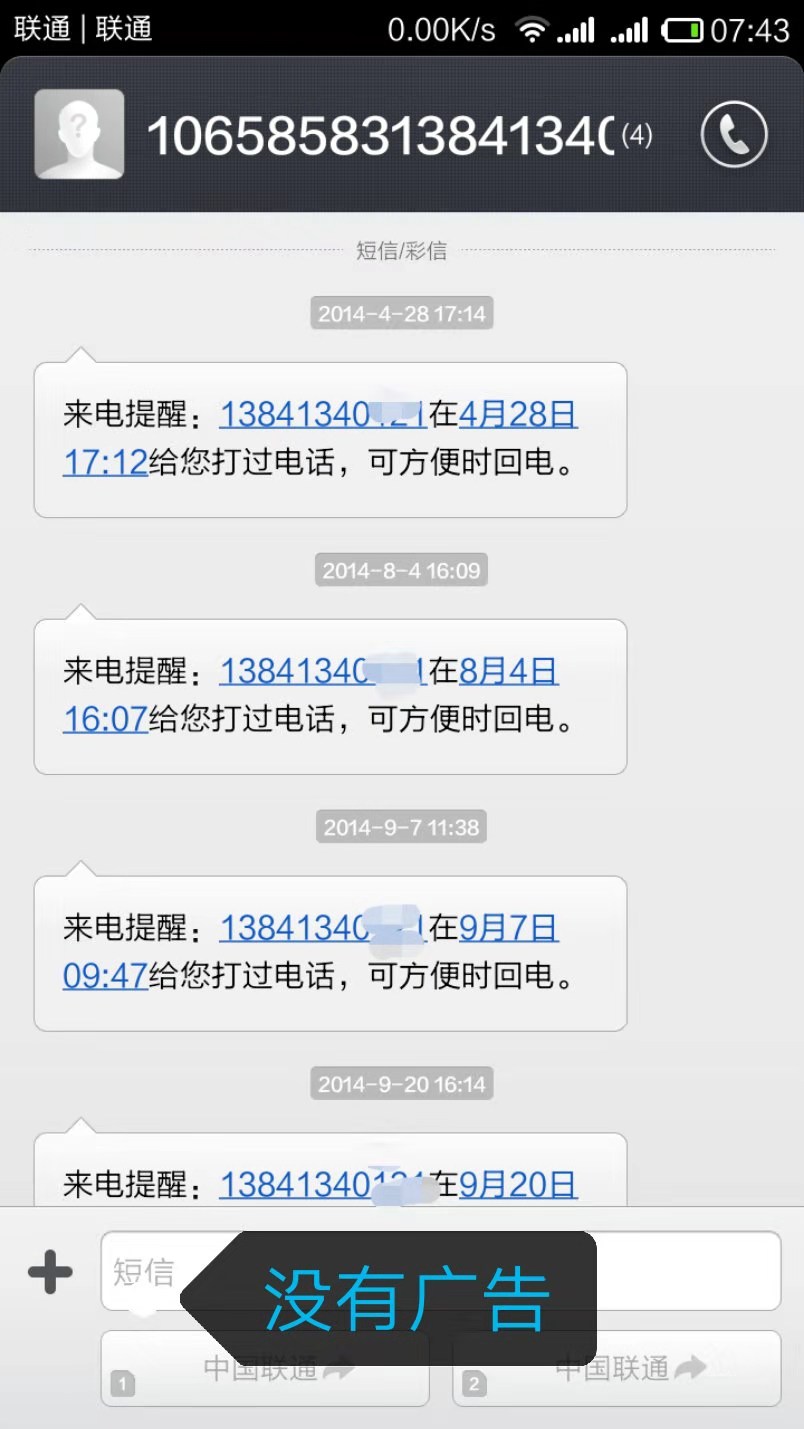The width and height of the screenshot is (804, 1429).
Task: Send via SIM 2 中国联通 button
Action: pos(616,1369)
